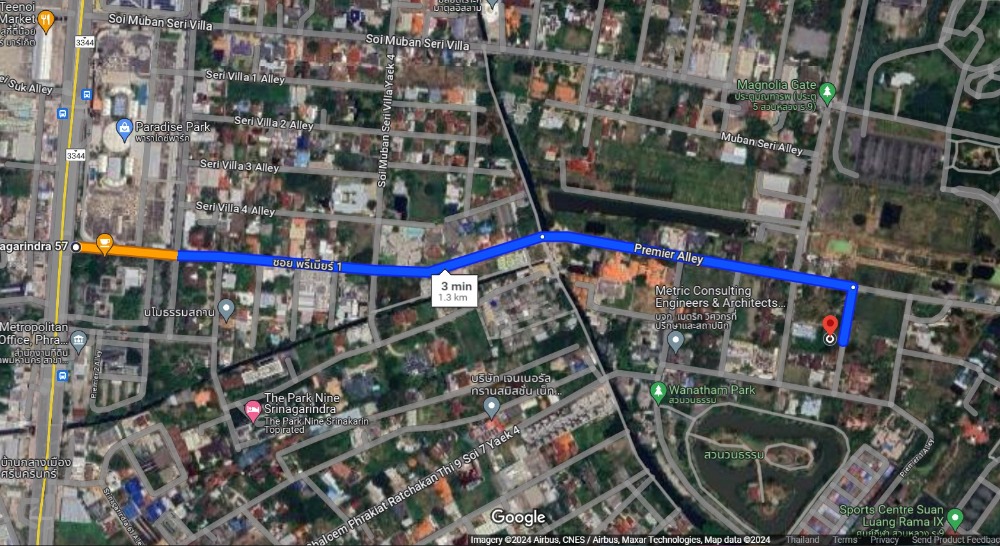Open the Privacy link

click(884, 540)
